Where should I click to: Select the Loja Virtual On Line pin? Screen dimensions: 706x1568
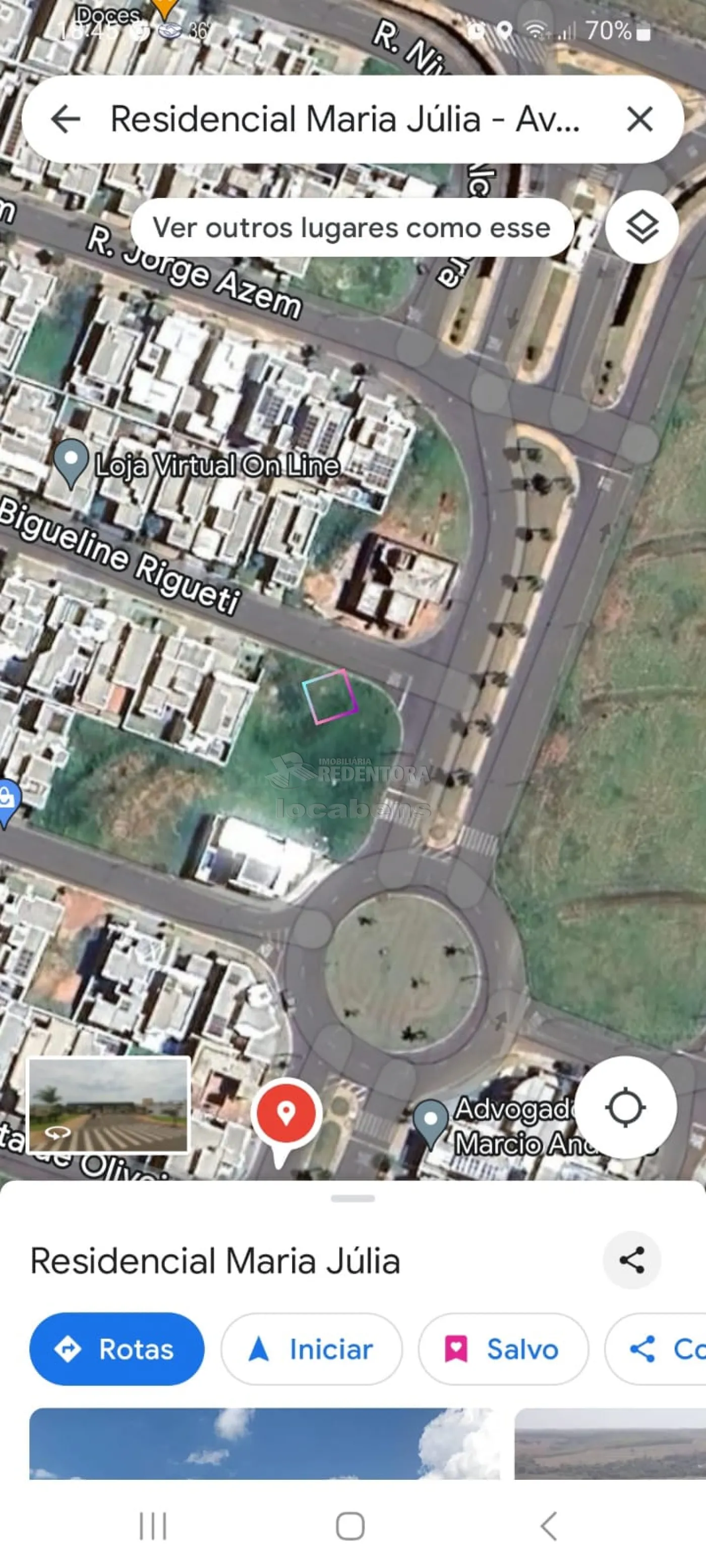pyautogui.click(x=71, y=462)
